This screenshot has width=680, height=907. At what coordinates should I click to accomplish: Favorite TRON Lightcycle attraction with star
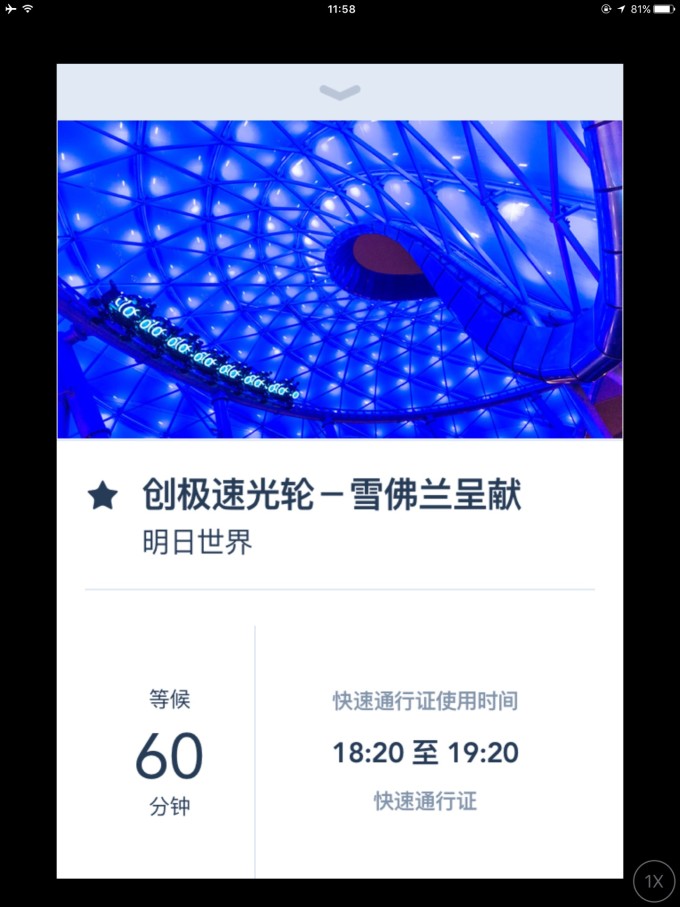[x=103, y=495]
